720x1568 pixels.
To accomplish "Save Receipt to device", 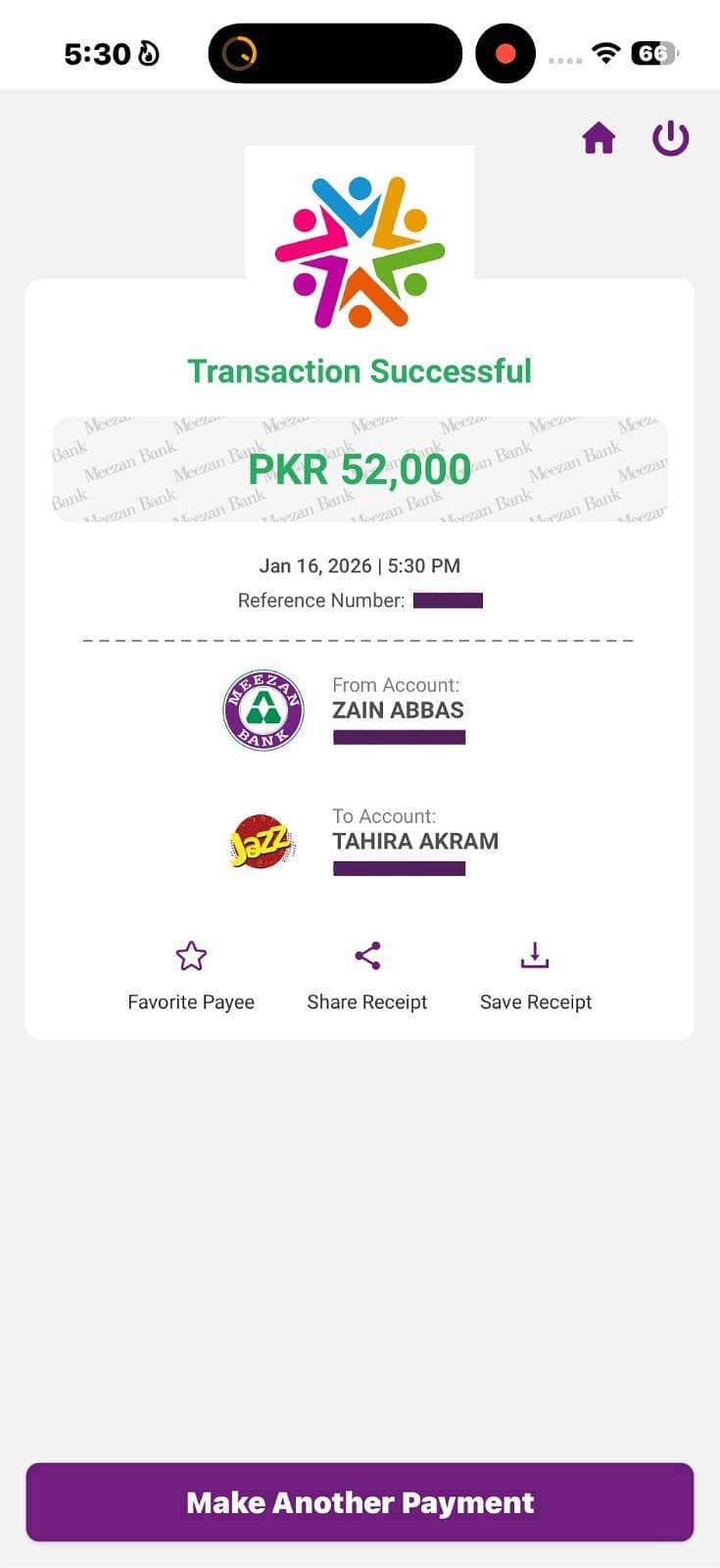I will pos(535,975).
